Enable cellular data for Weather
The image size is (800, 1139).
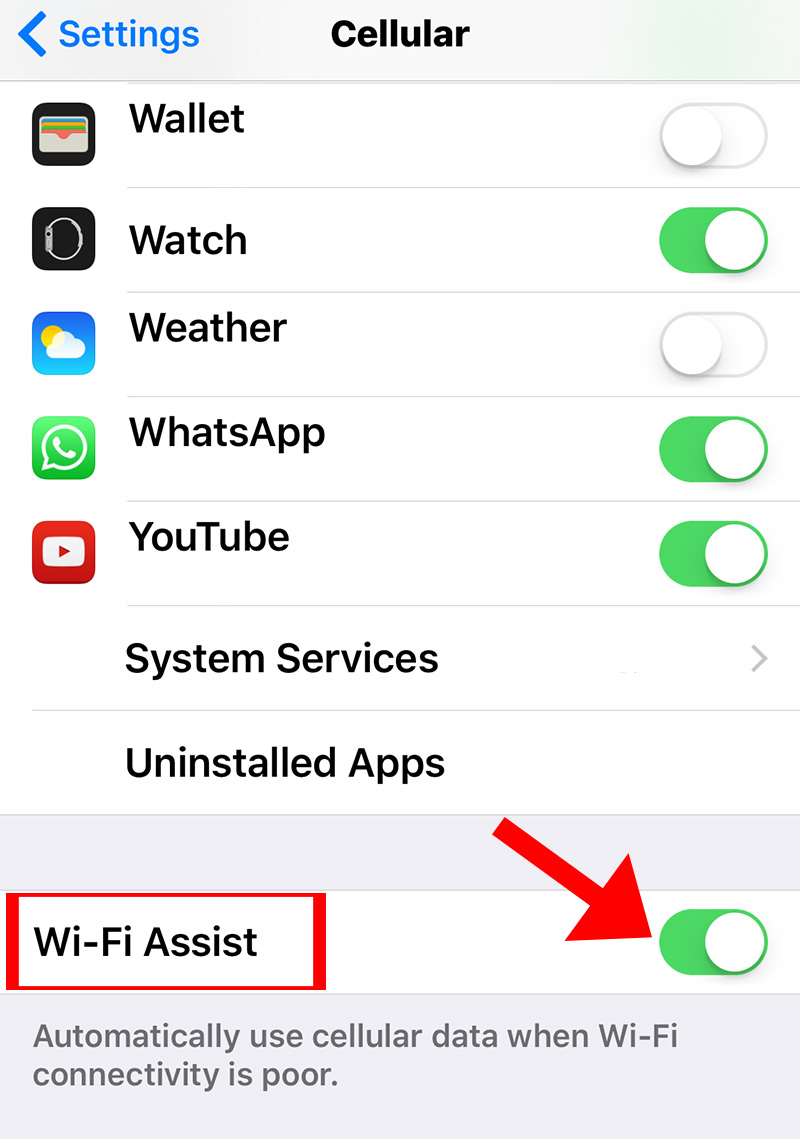point(713,345)
